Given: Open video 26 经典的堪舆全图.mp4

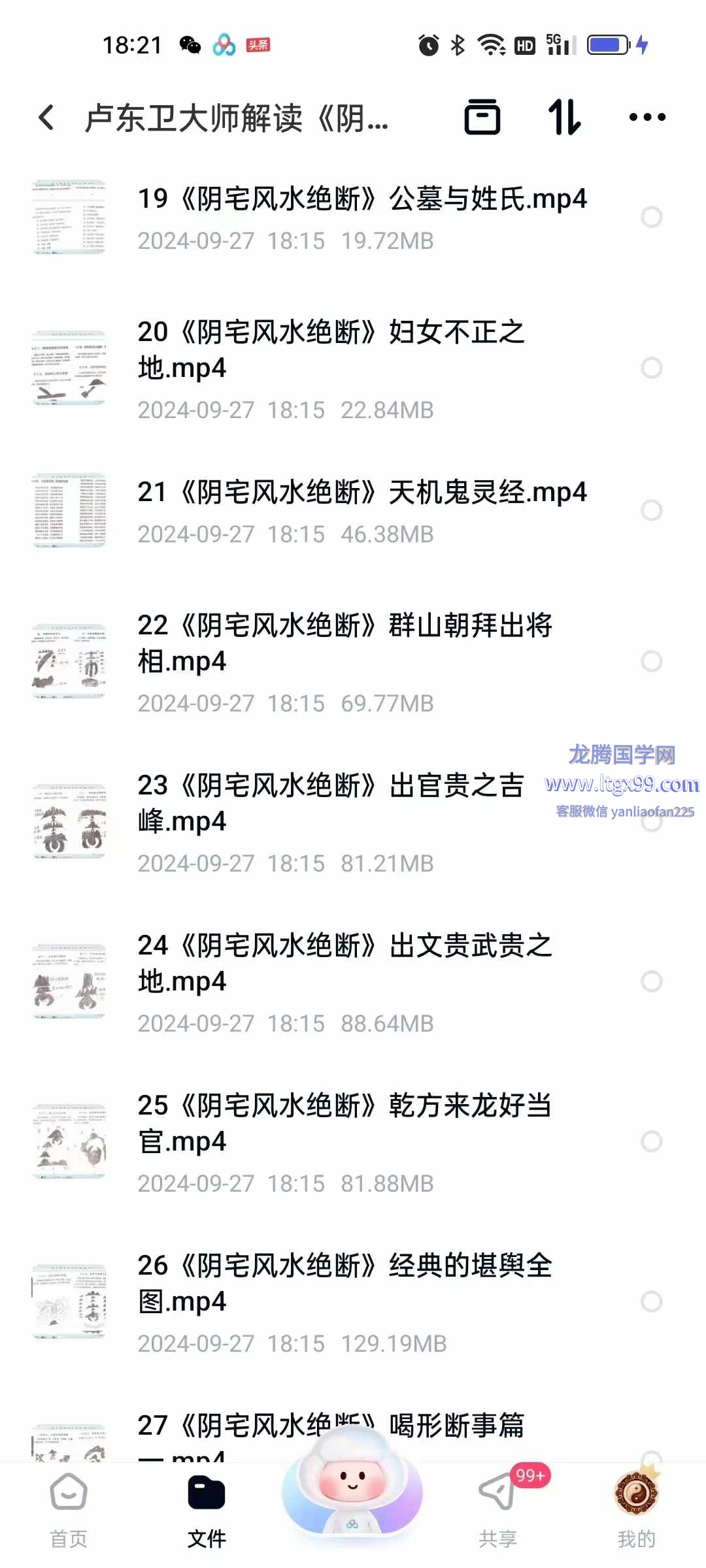Looking at the screenshot, I should [x=353, y=1302].
